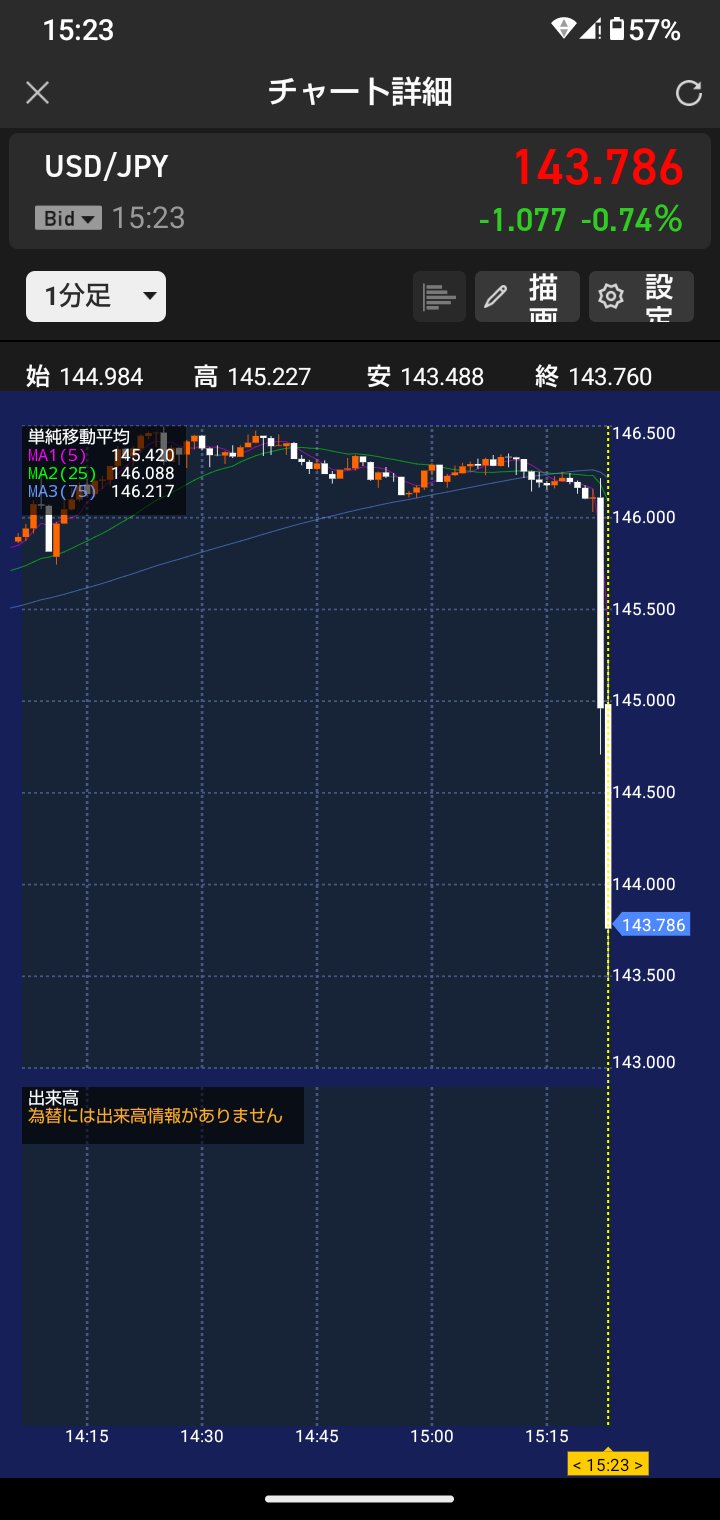
Task: Close the chart detail screen
Action: point(37,93)
